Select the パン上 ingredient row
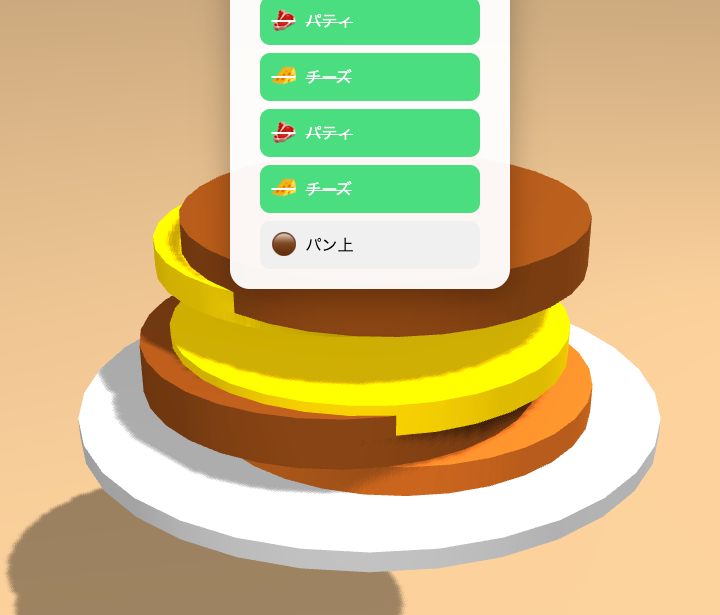Screen dimensions: 720x615 click(369, 245)
